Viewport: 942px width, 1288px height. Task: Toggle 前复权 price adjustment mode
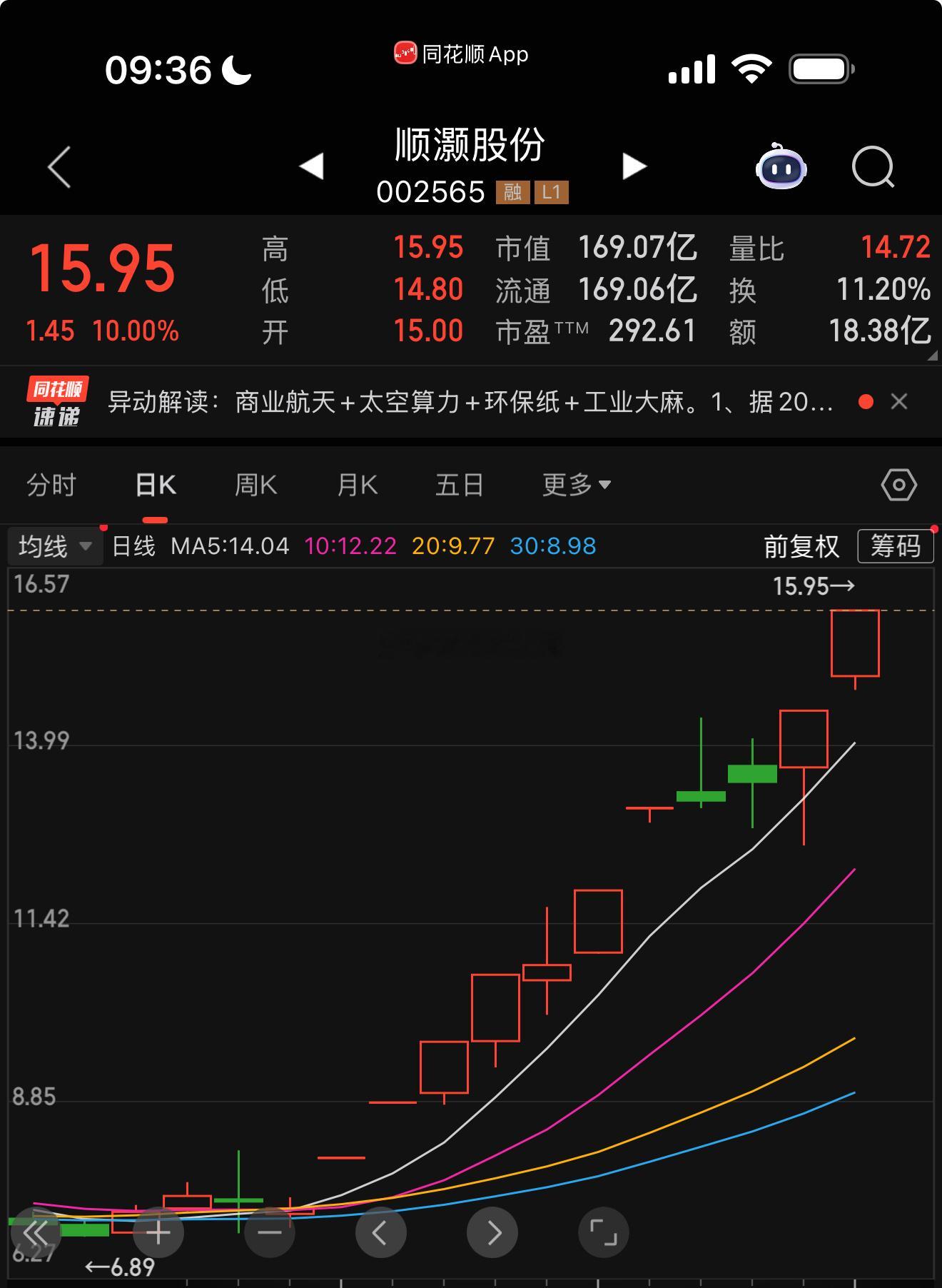click(801, 546)
